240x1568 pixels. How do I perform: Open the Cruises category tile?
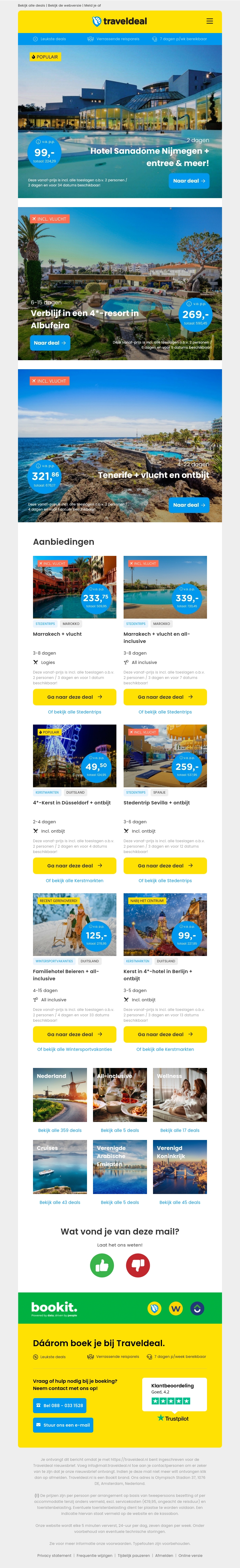(60, 1167)
